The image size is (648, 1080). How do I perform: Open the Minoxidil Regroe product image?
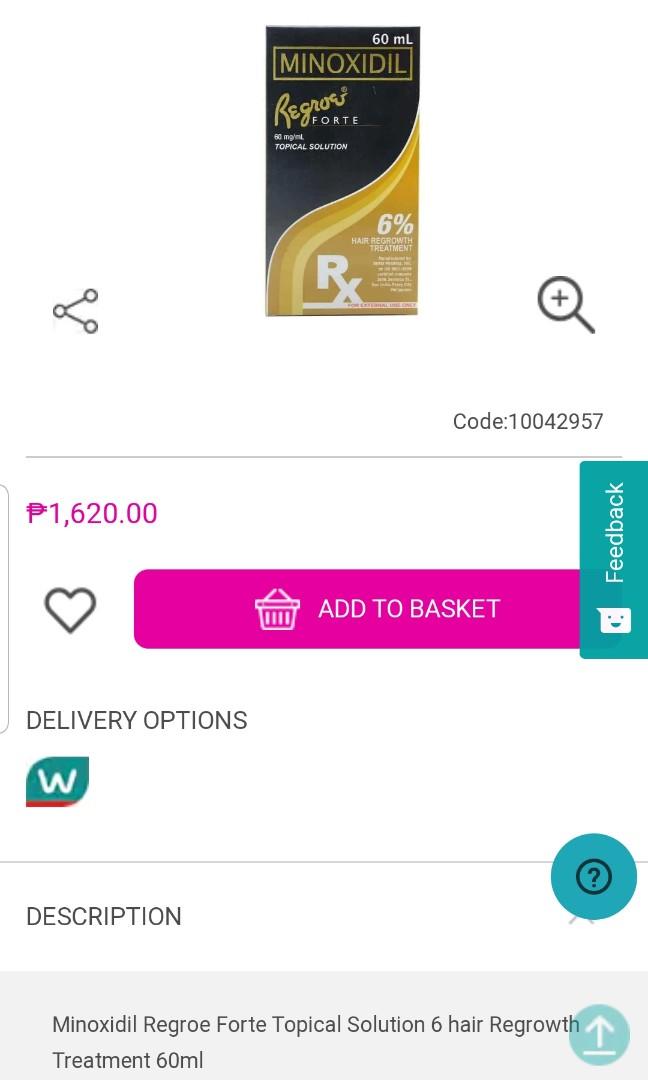click(342, 171)
